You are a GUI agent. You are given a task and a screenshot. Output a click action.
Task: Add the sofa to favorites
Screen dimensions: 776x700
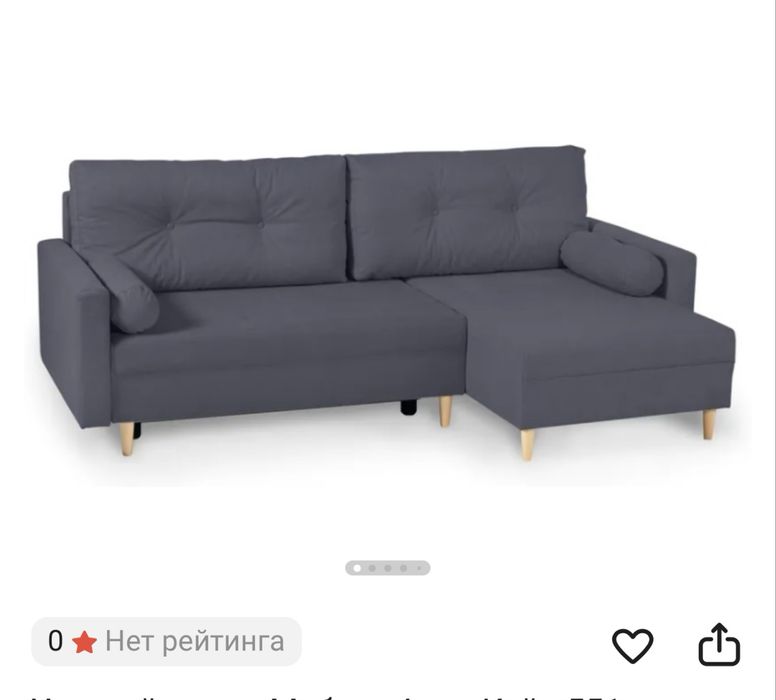click(632, 646)
